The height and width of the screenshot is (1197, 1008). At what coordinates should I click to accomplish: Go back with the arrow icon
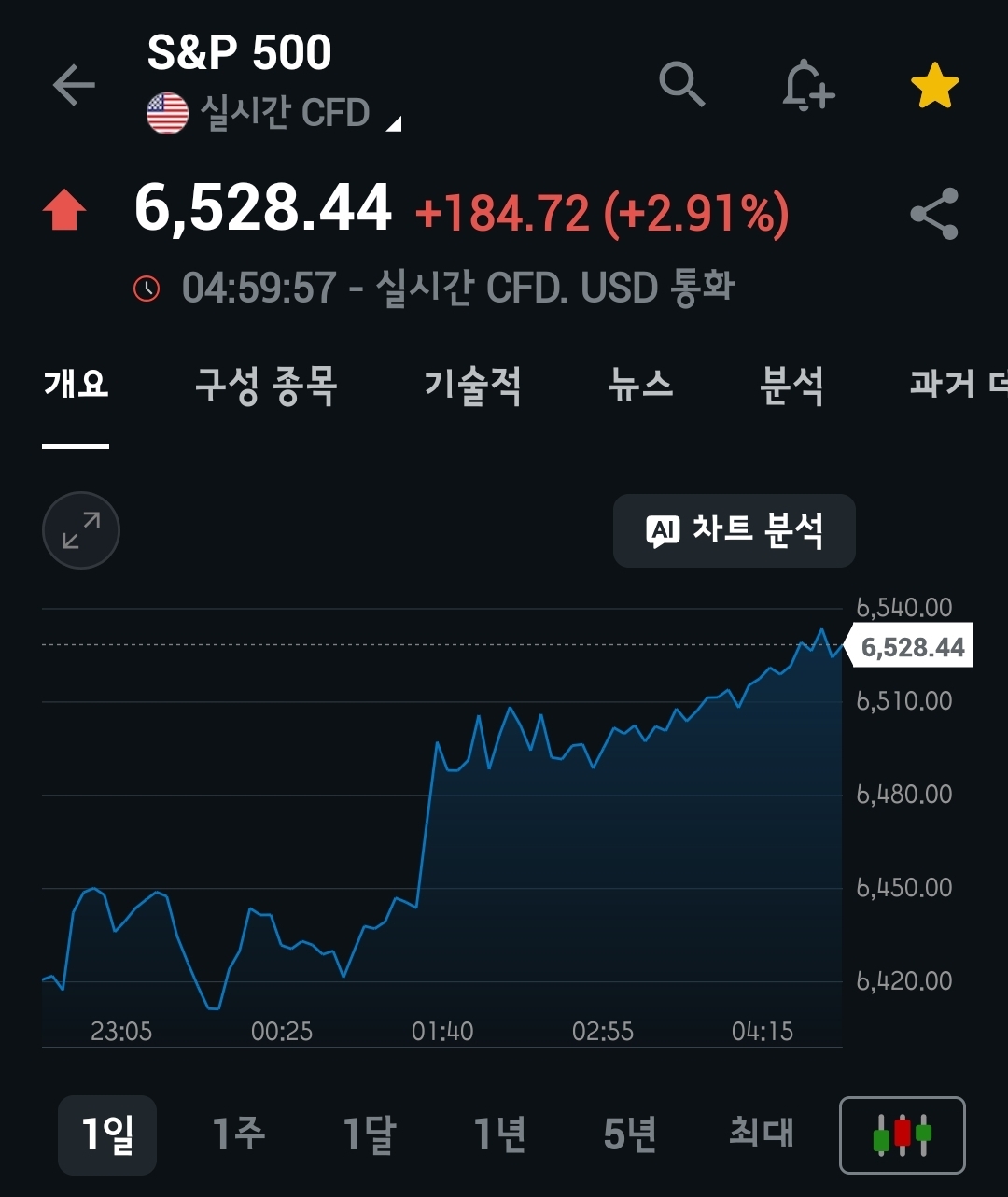coord(75,86)
